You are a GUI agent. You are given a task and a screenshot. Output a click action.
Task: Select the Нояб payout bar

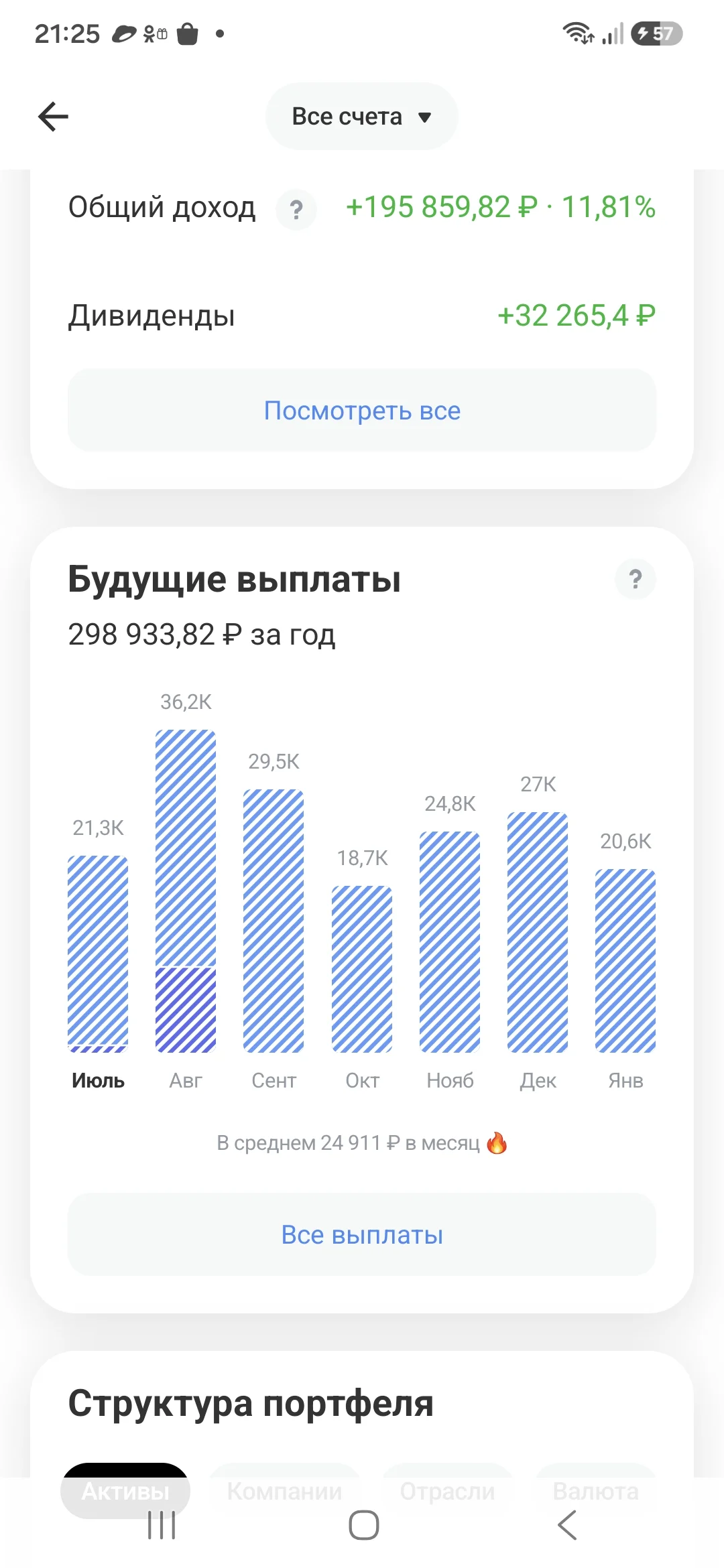450,942
